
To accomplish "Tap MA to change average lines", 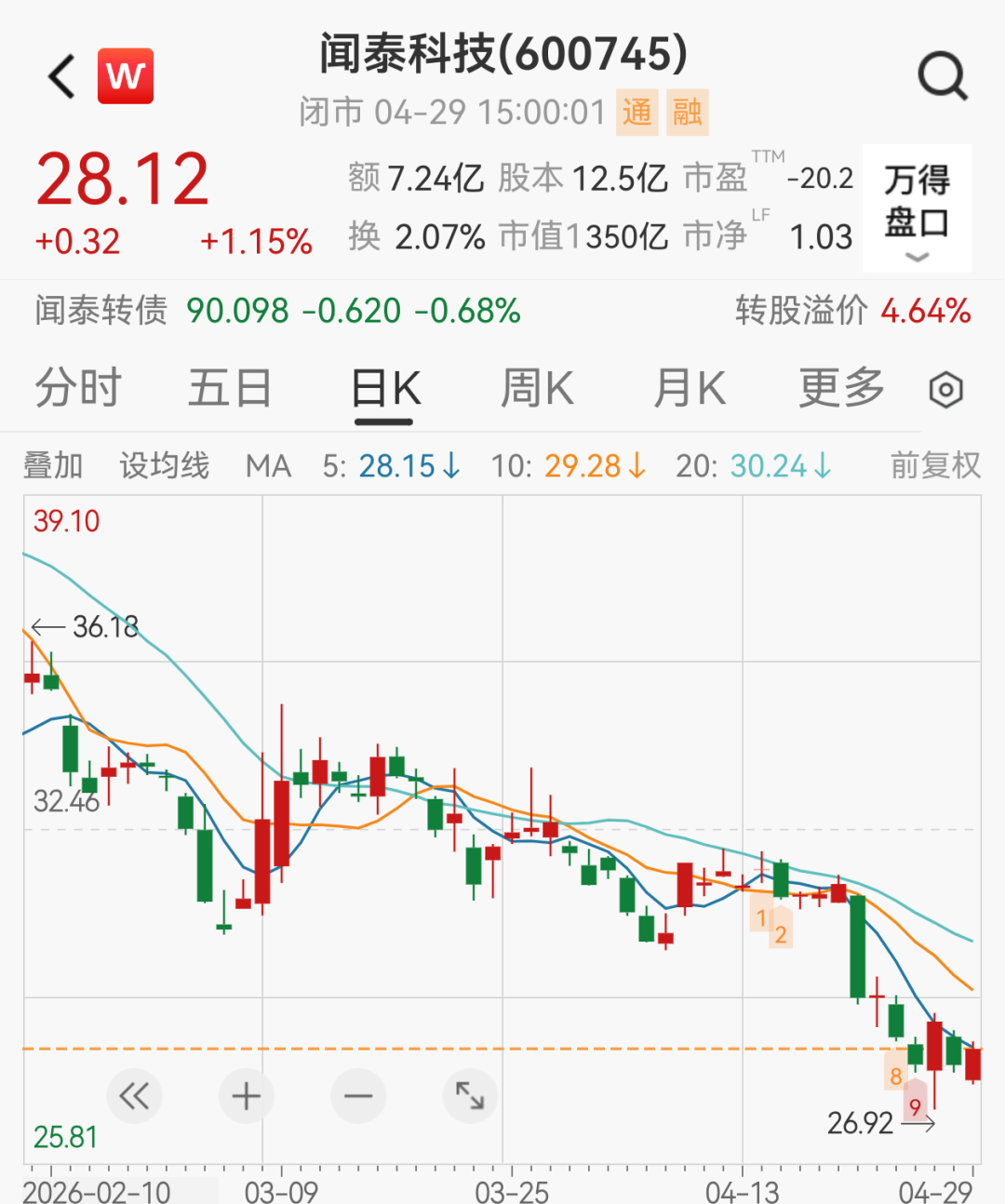I will pyautogui.click(x=268, y=465).
